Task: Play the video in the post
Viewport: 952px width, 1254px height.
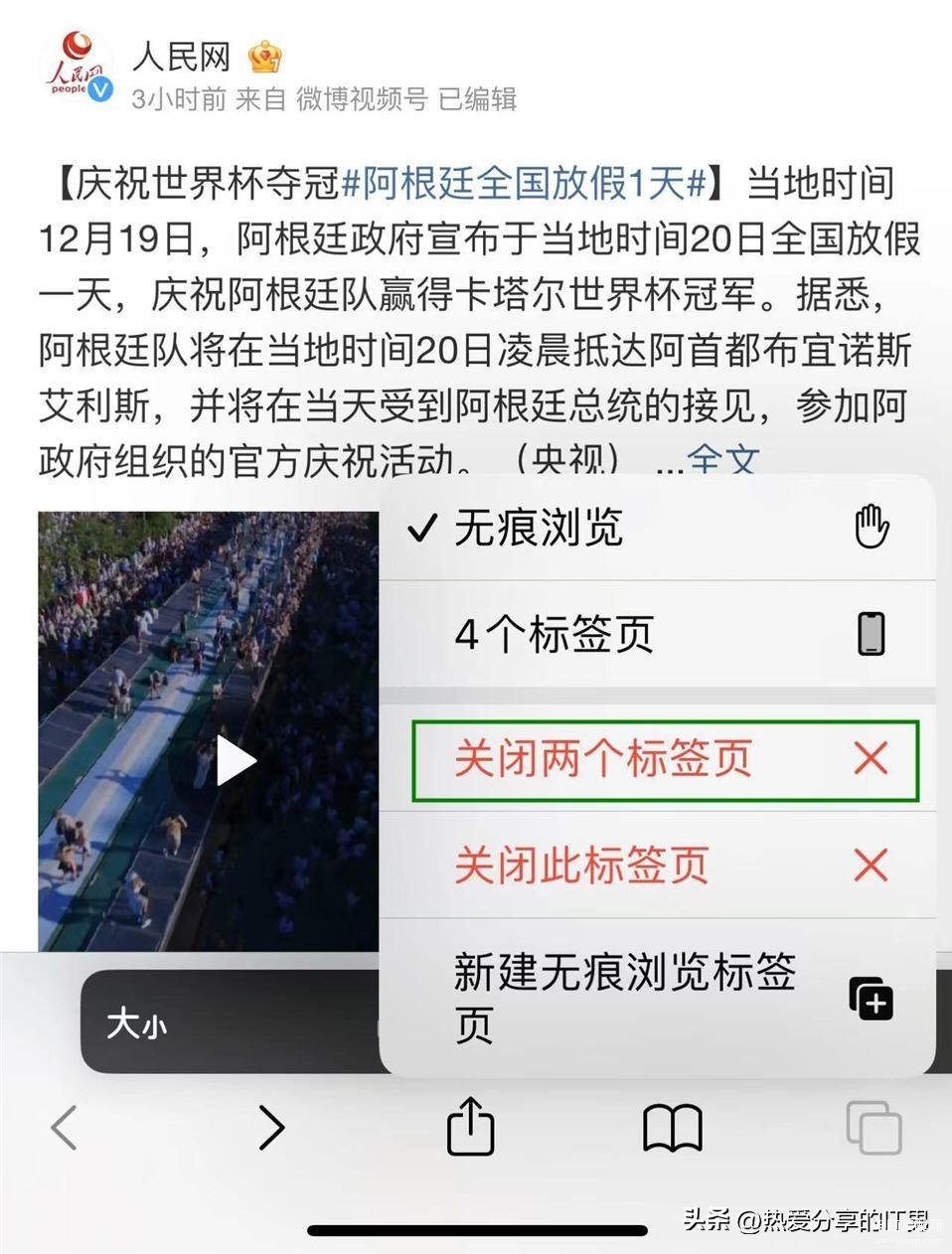Action: (x=236, y=762)
